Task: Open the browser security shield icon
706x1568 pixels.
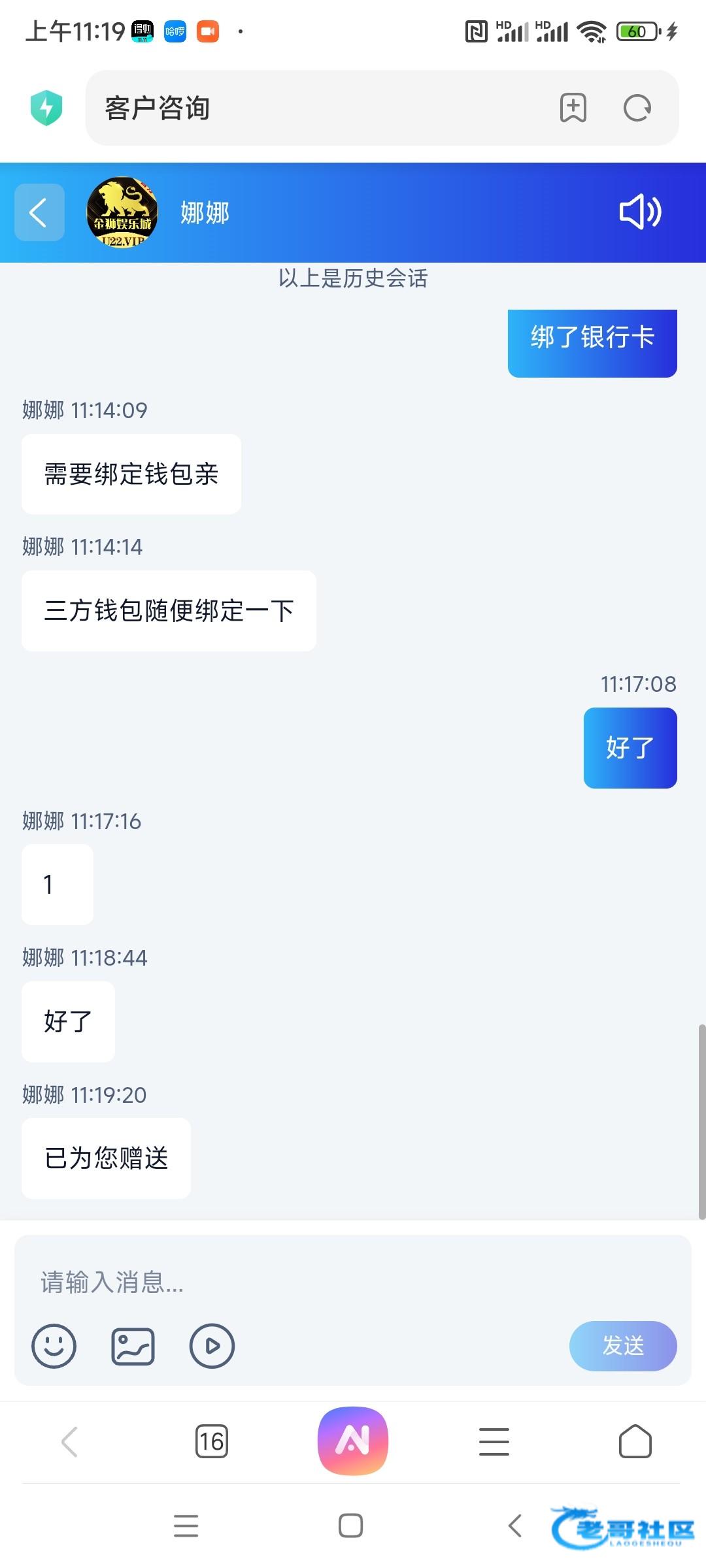Action: 46,108
